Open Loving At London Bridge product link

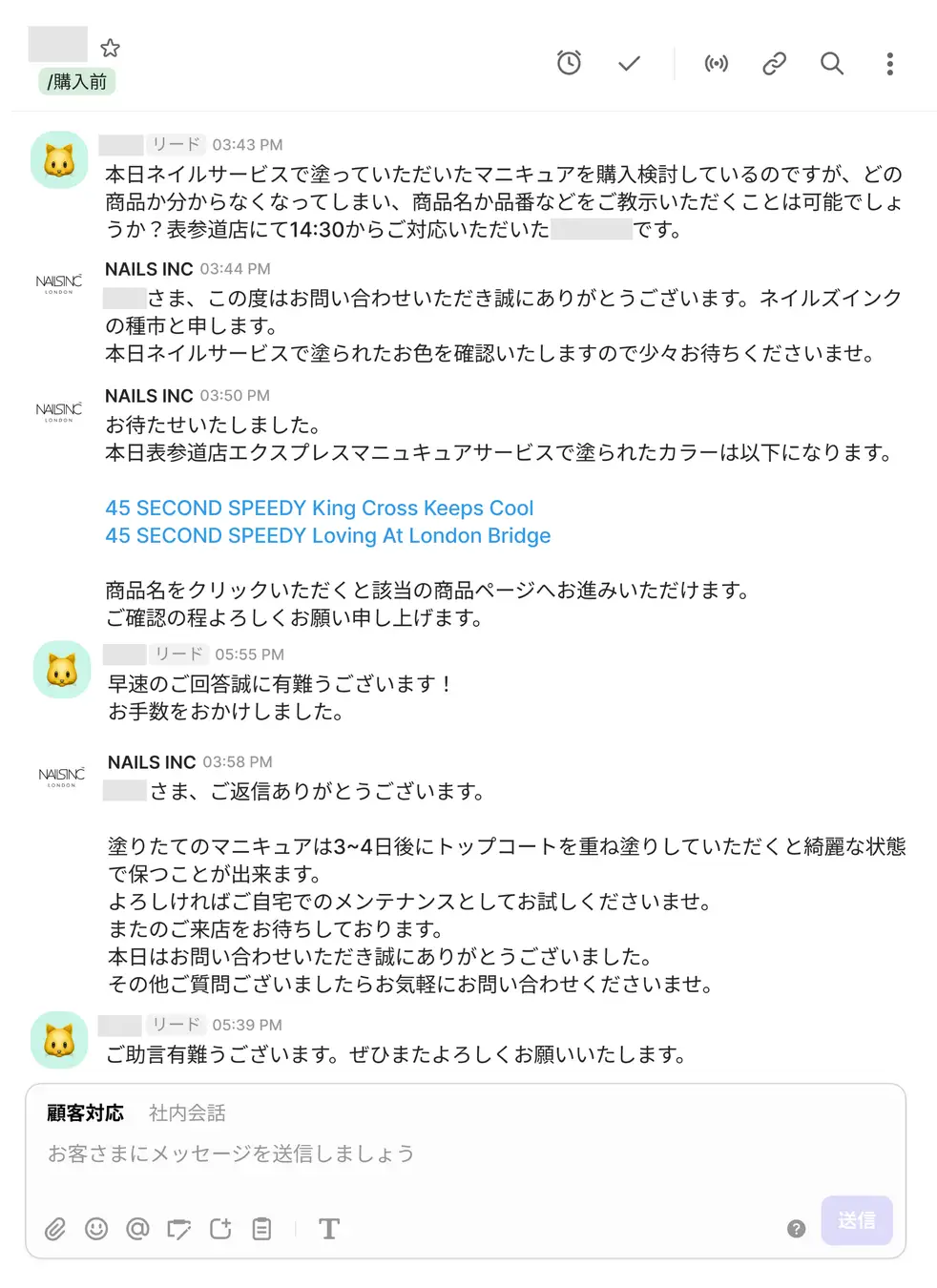click(327, 536)
